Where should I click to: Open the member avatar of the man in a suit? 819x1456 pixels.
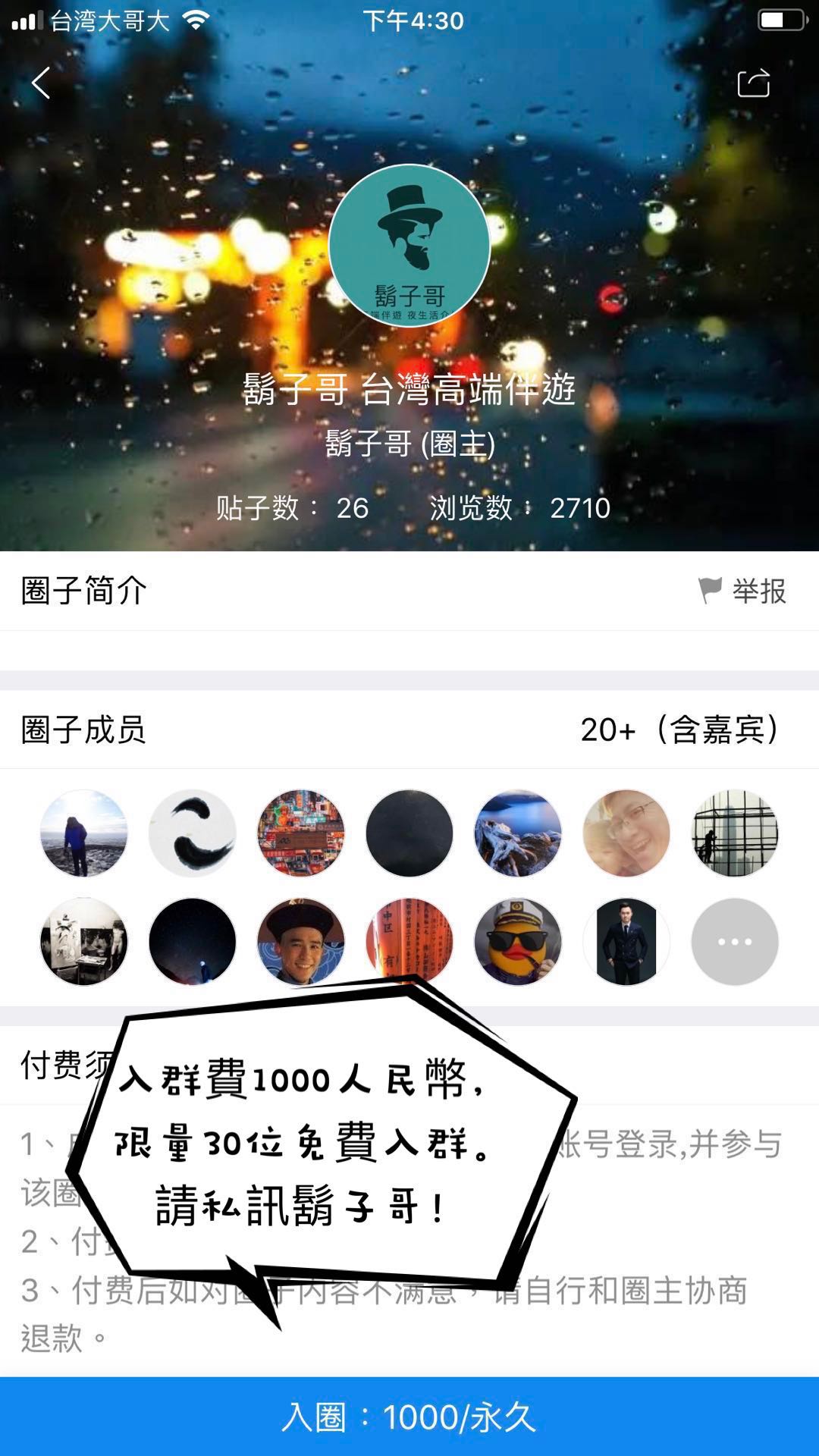pyautogui.click(x=626, y=942)
